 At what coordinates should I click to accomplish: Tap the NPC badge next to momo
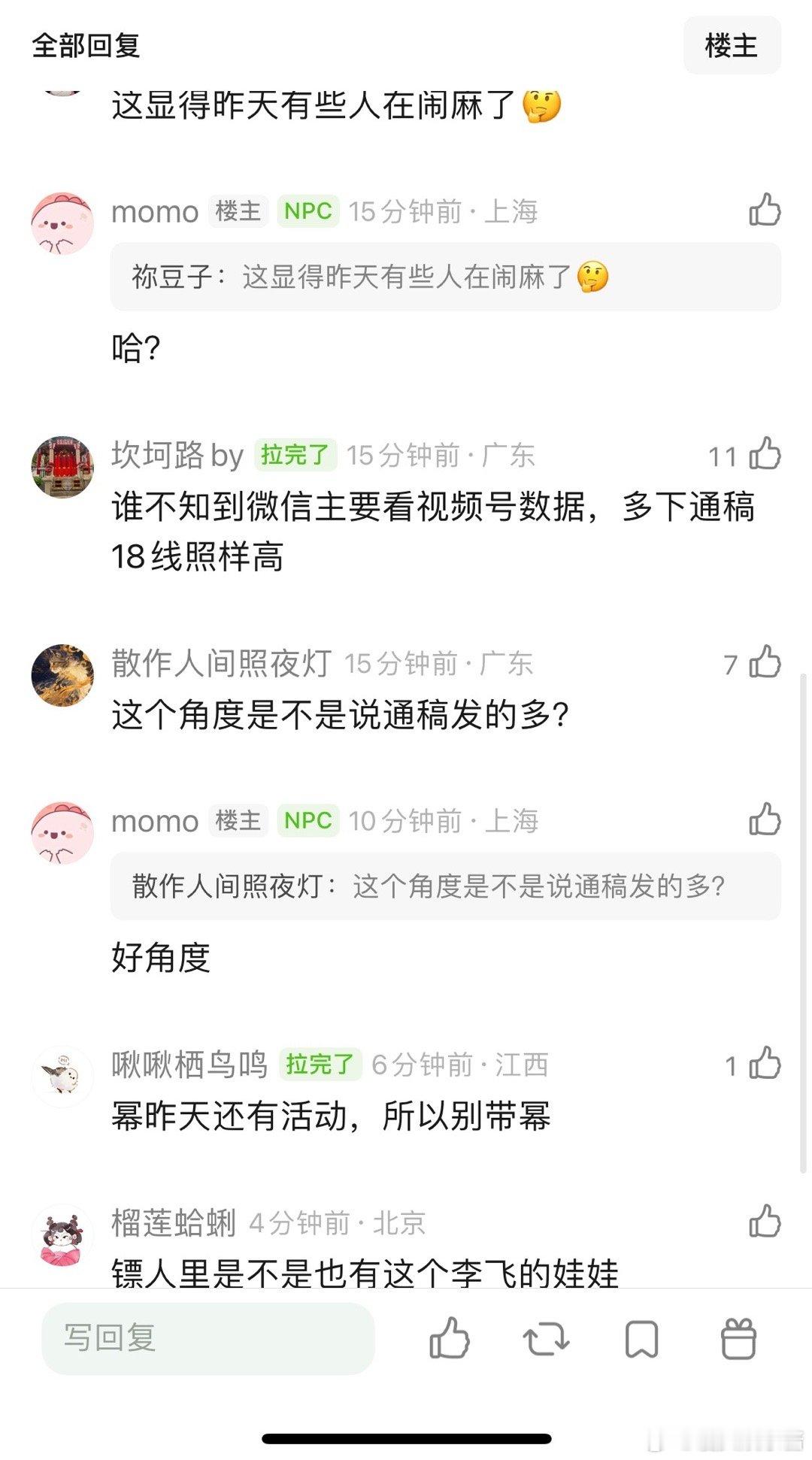point(308,212)
